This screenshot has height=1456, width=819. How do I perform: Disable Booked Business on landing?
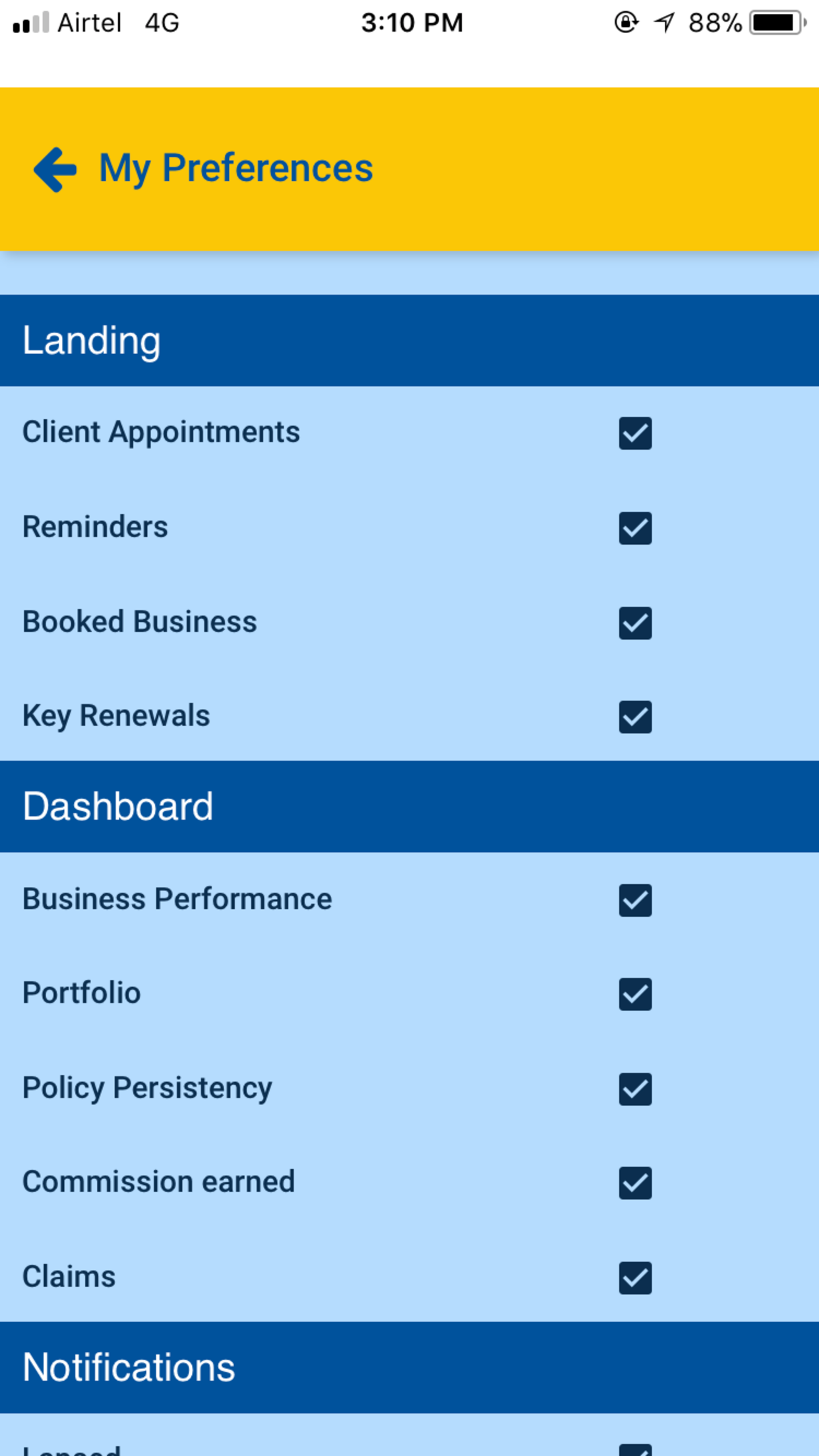(635, 623)
